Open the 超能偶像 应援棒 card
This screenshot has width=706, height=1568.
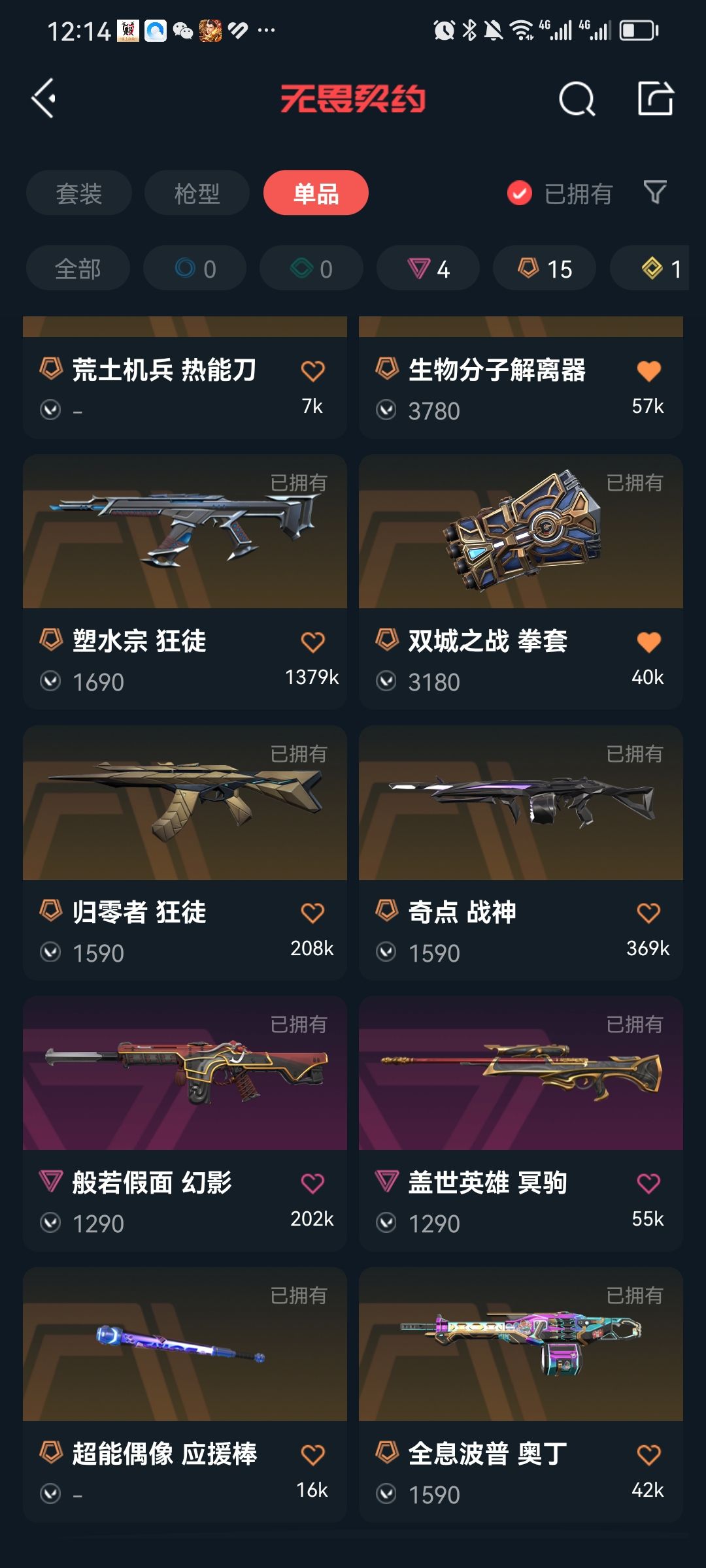click(185, 1395)
